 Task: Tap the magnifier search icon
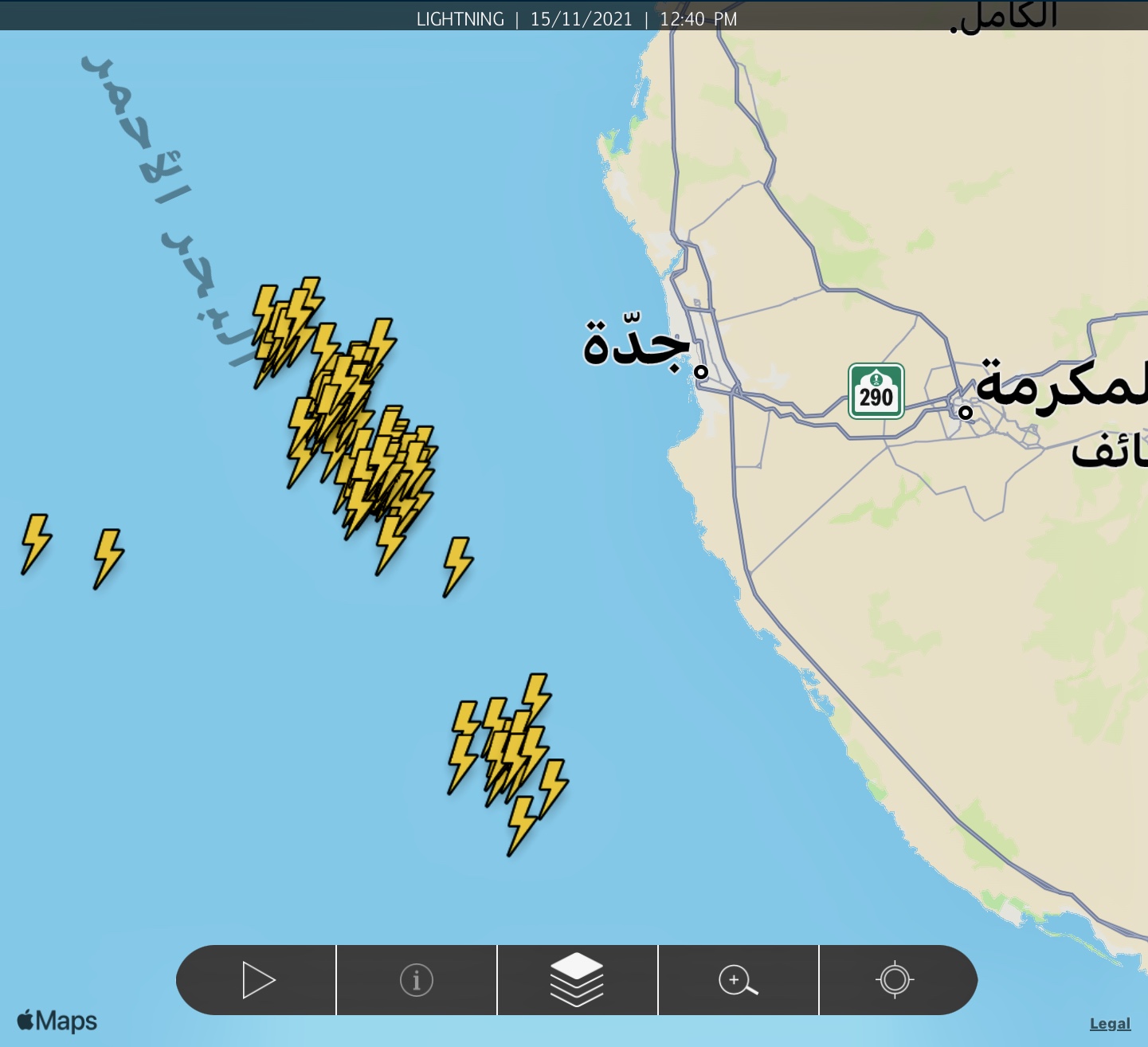pyautogui.click(x=738, y=980)
